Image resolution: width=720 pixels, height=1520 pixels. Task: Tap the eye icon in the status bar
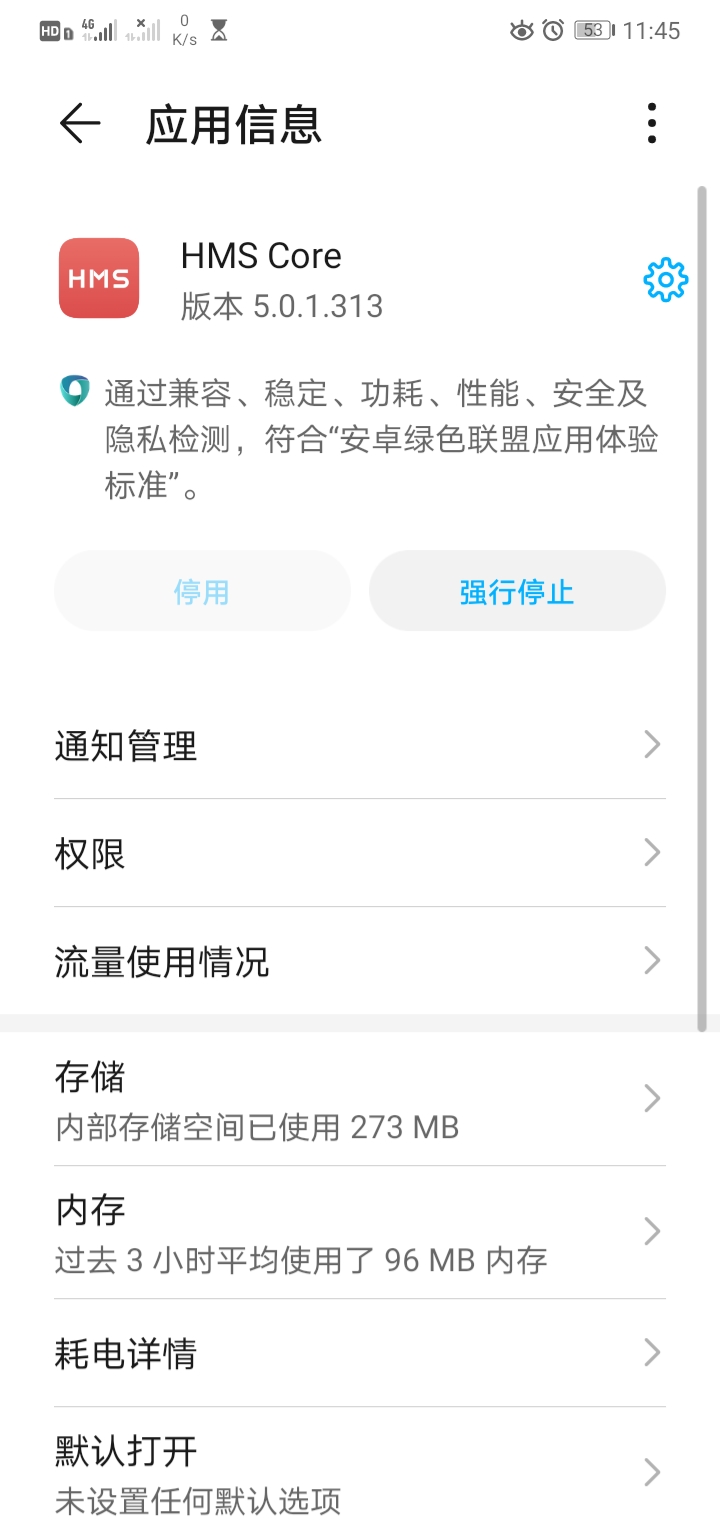[521, 31]
